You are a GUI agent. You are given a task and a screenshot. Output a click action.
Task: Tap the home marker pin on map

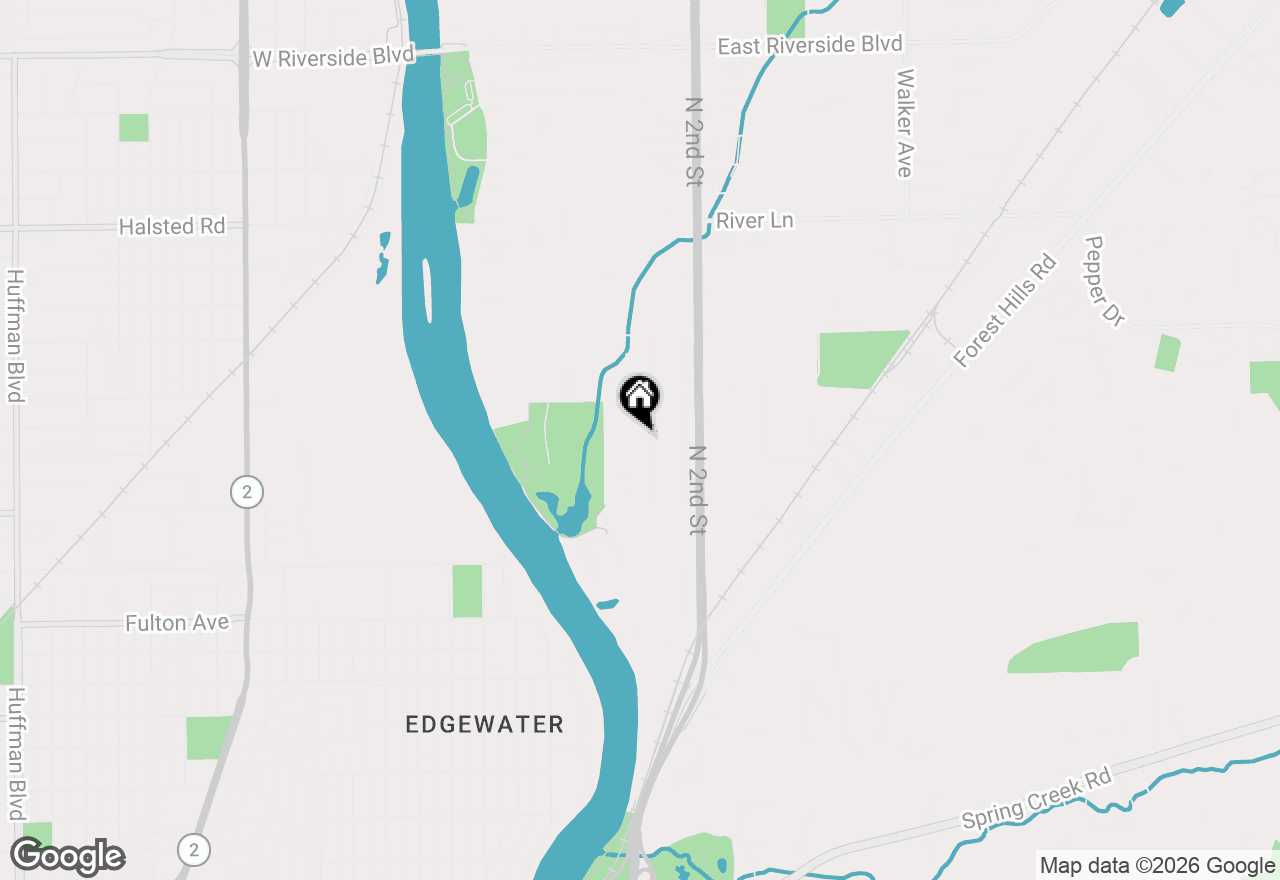[640, 400]
